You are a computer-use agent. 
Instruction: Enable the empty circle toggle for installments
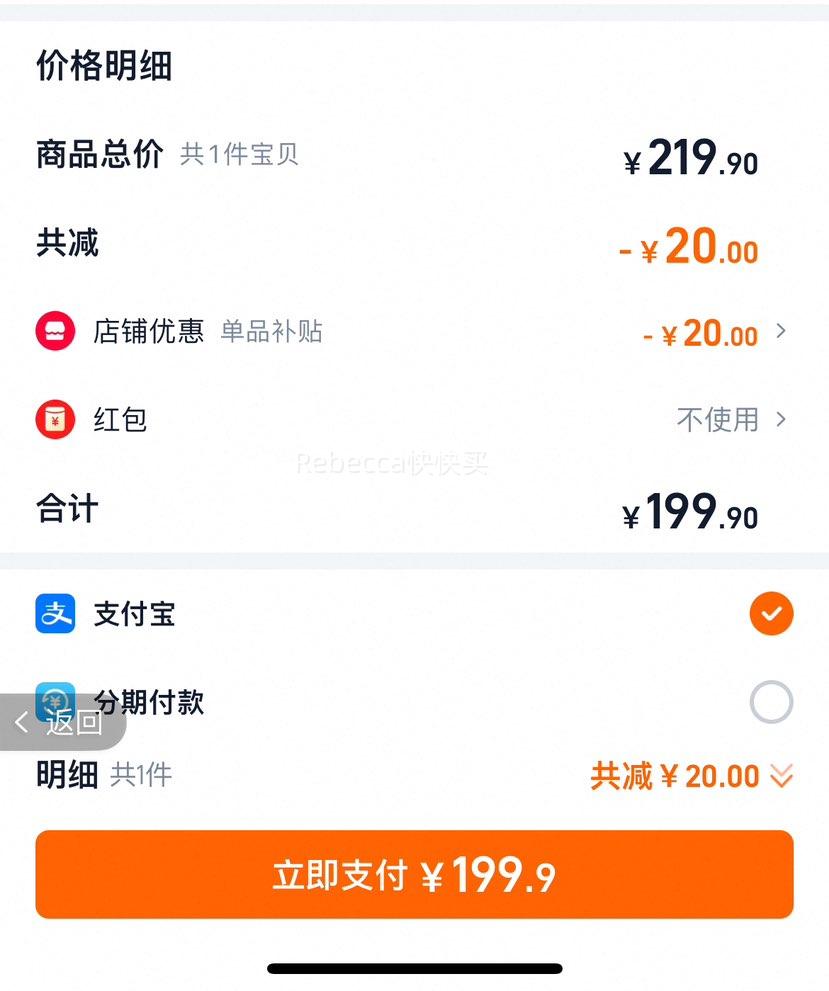tap(770, 702)
